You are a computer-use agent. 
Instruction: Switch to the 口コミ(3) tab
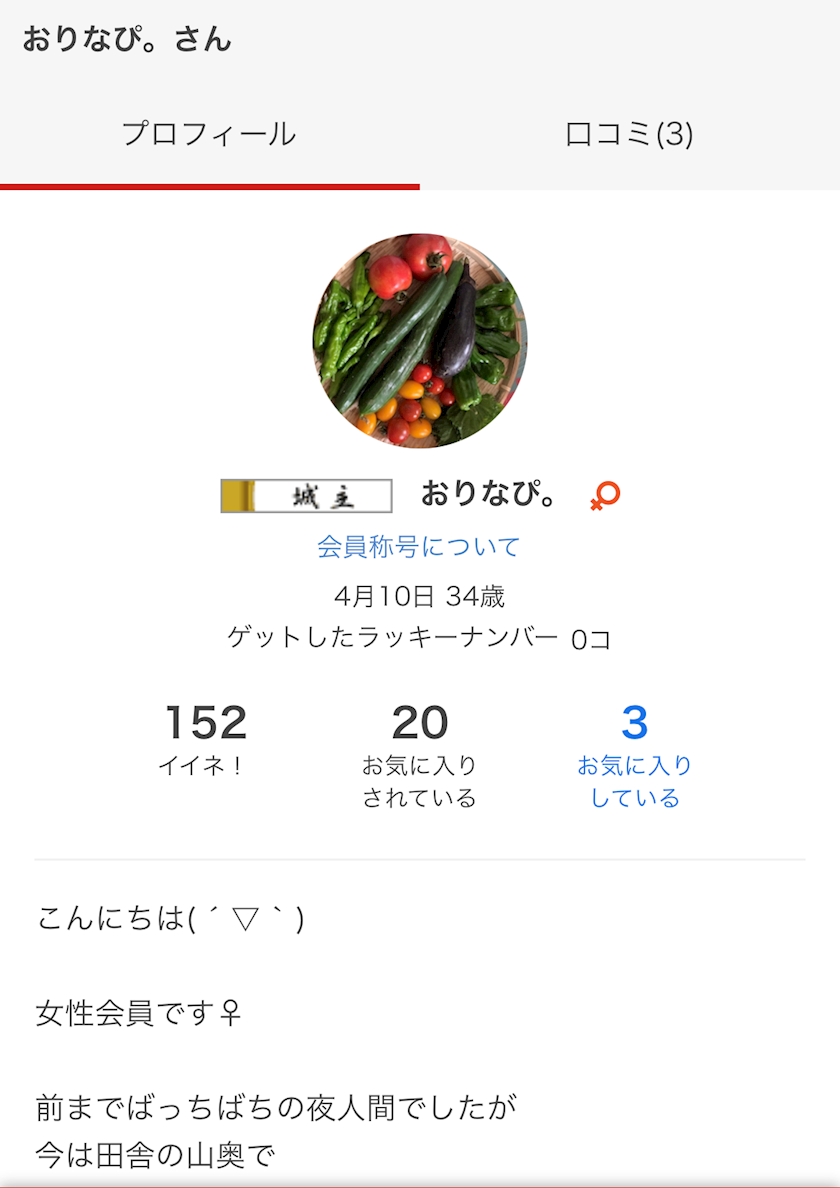pos(629,134)
